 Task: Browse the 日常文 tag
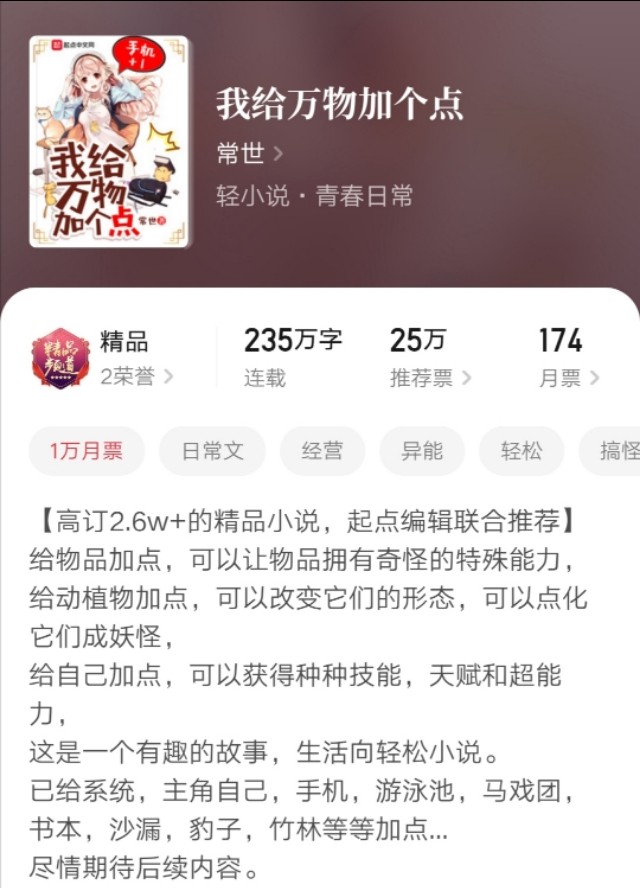point(212,451)
